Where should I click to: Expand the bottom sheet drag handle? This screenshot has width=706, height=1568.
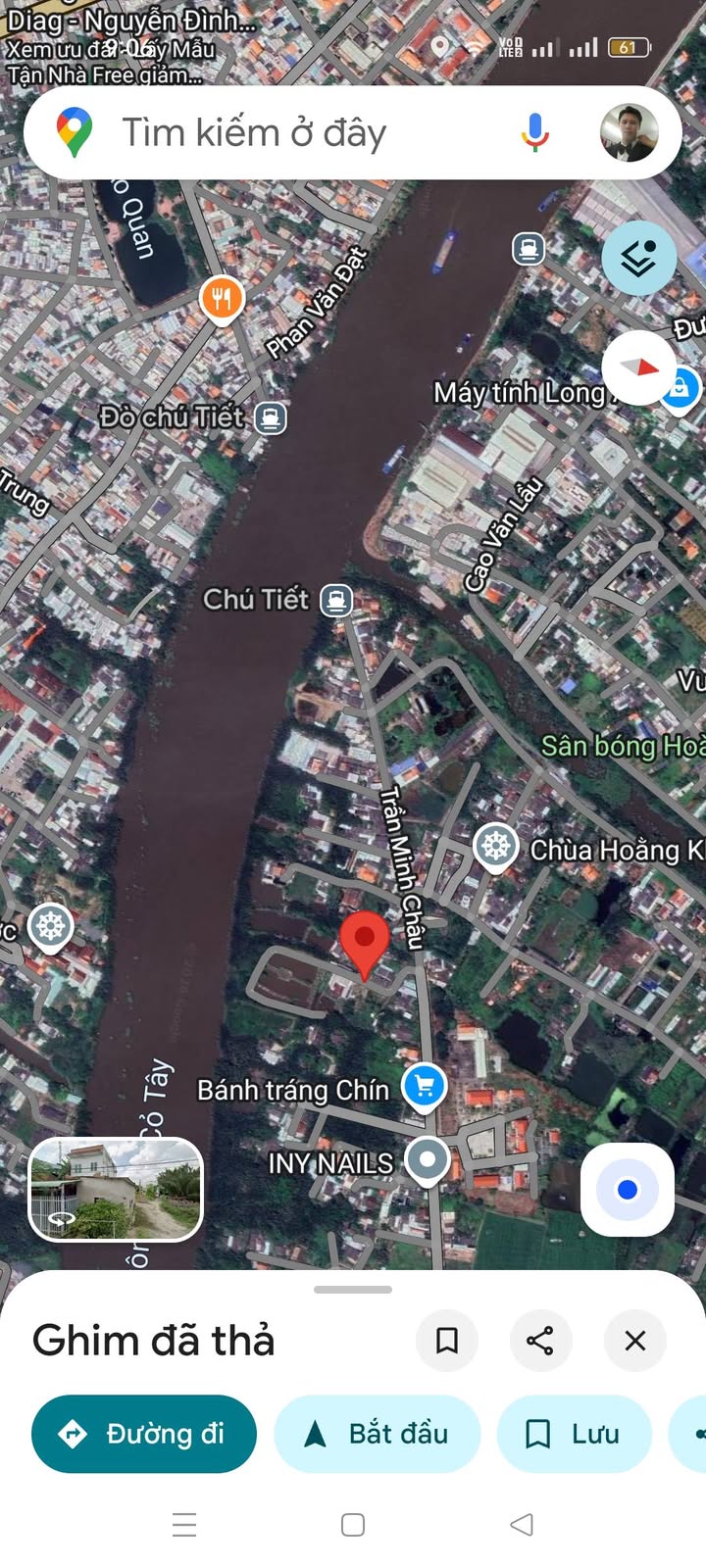(x=353, y=1290)
